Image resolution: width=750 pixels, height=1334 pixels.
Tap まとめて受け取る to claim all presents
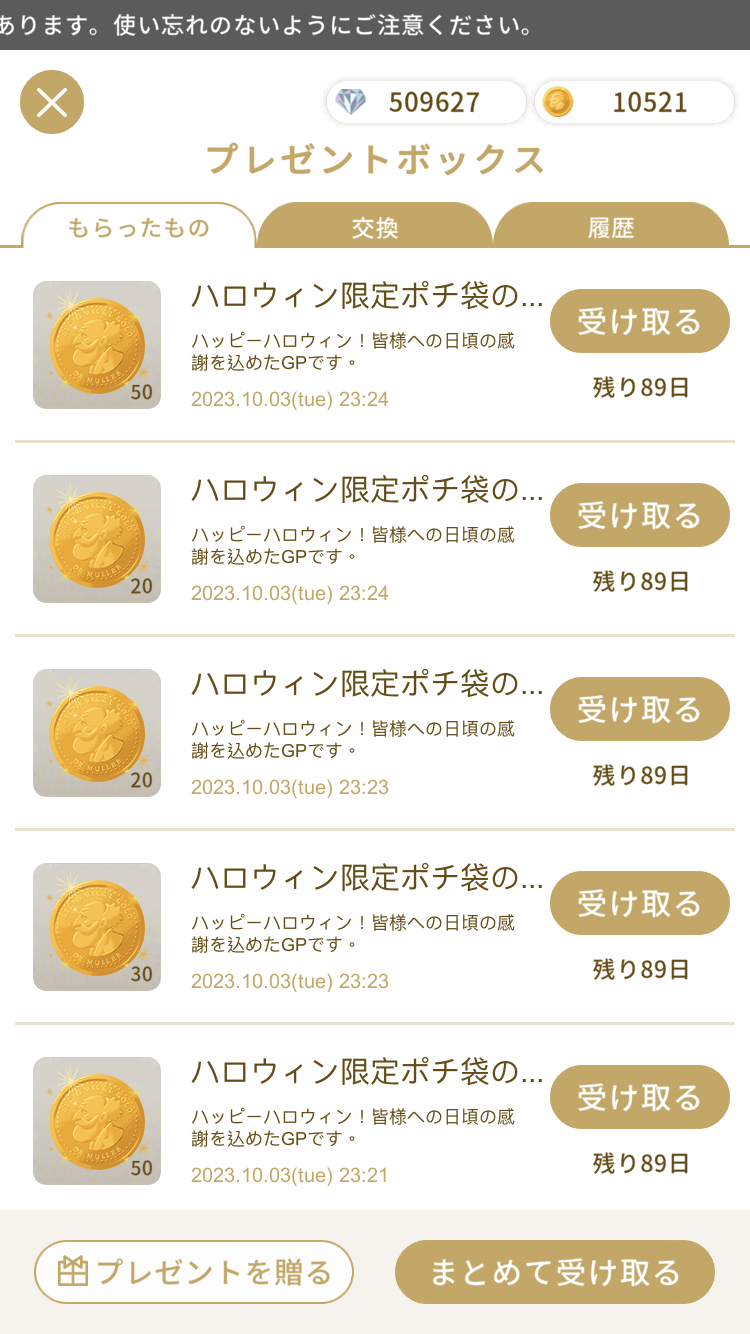point(555,1272)
